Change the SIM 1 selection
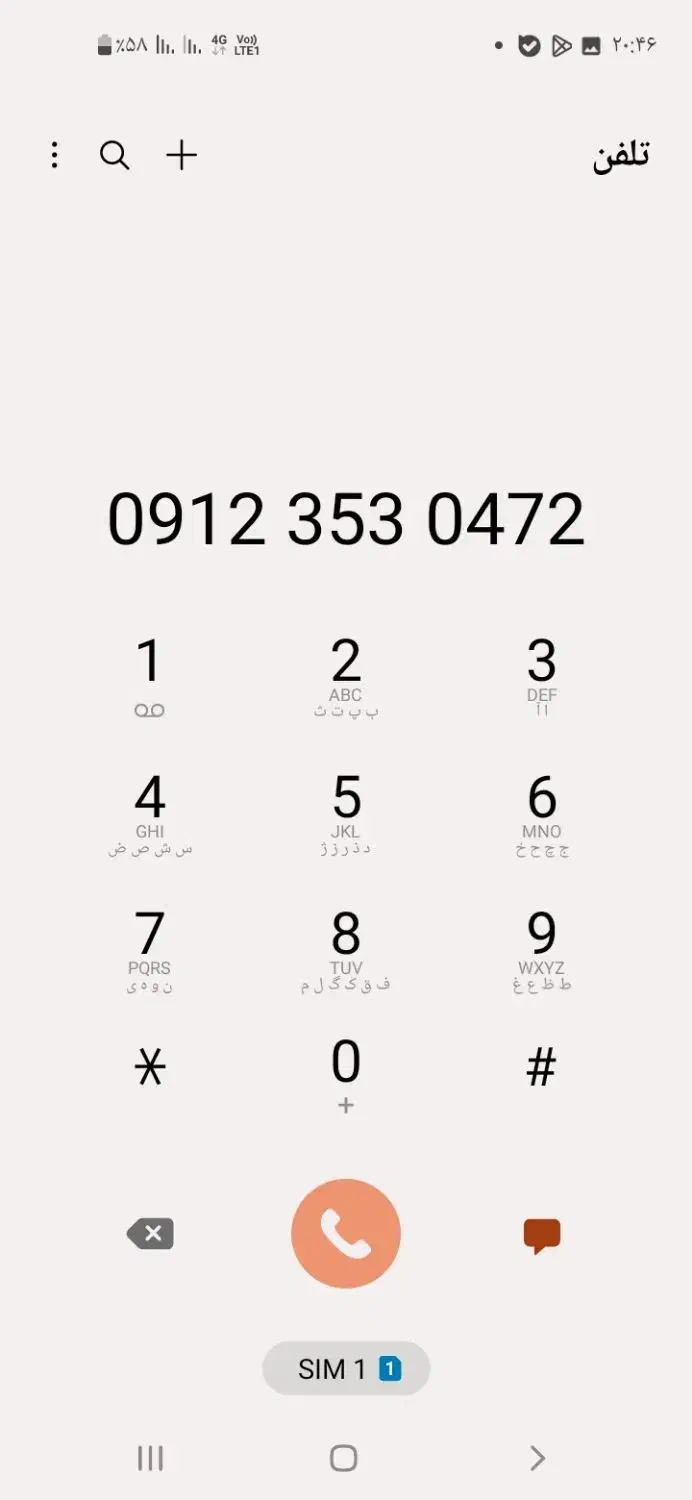The height and width of the screenshot is (1500, 692). pyautogui.click(x=346, y=1368)
